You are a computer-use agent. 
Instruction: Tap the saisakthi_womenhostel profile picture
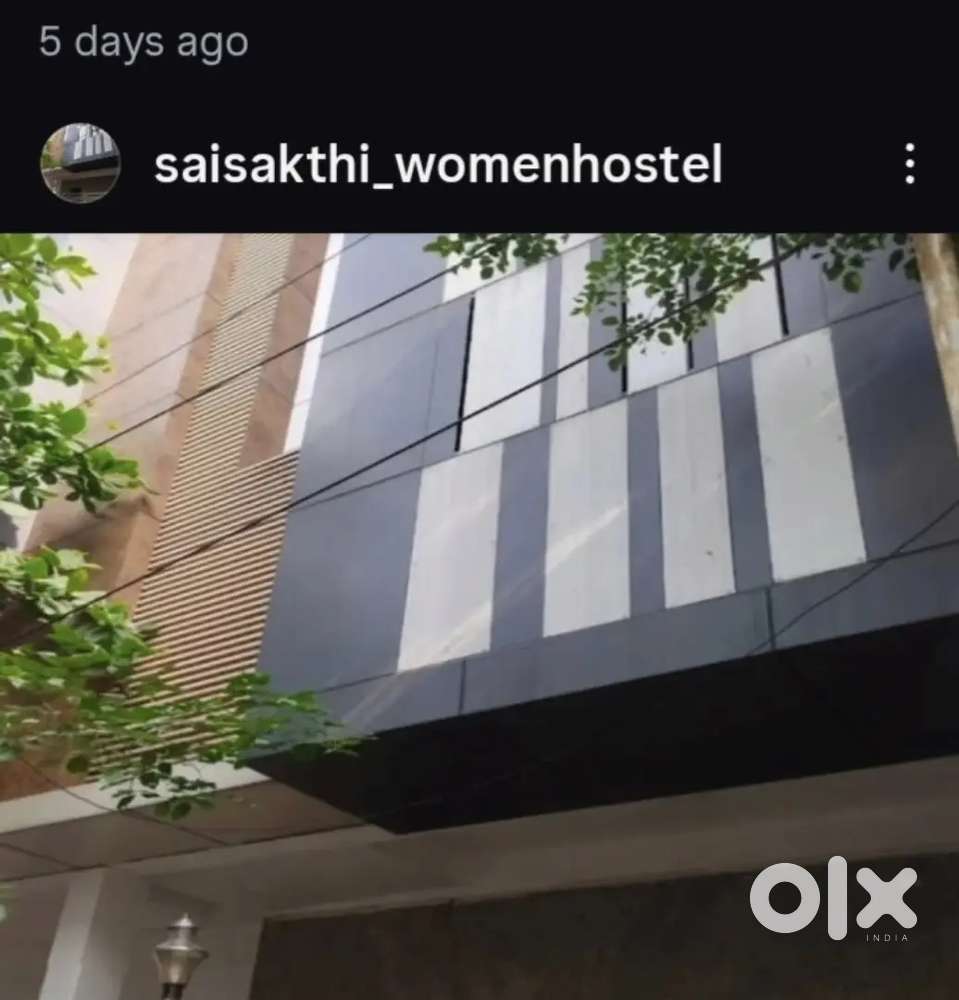[80, 164]
